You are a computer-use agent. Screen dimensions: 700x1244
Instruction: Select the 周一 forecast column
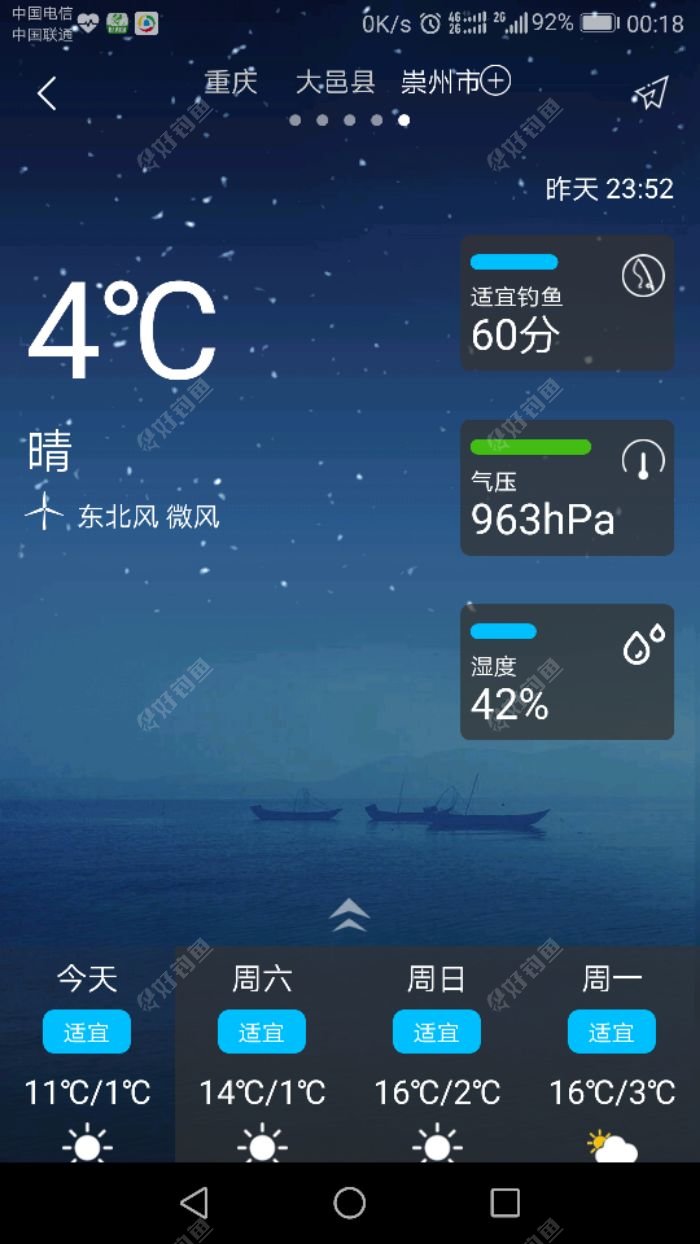[x=612, y=1055]
